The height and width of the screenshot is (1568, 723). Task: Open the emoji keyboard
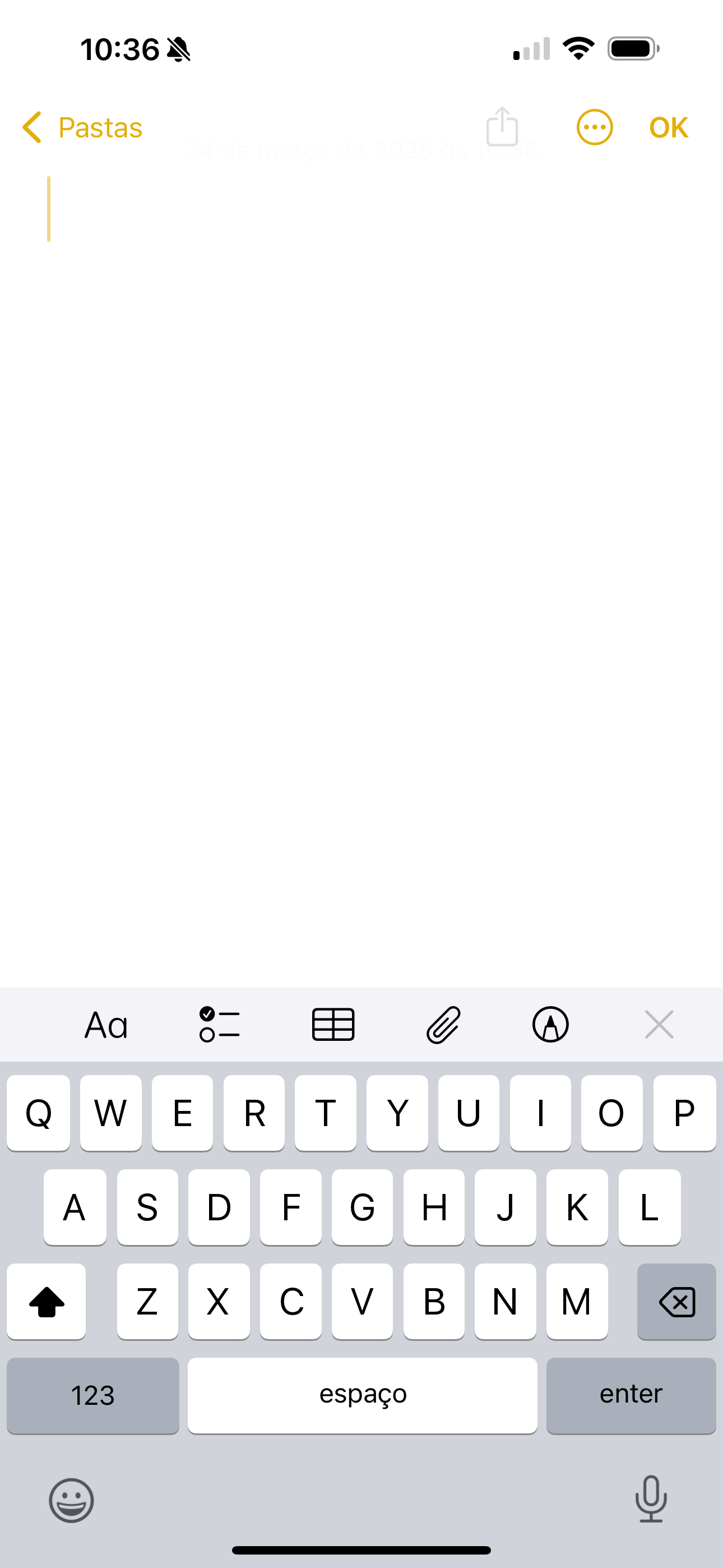[71, 1501]
